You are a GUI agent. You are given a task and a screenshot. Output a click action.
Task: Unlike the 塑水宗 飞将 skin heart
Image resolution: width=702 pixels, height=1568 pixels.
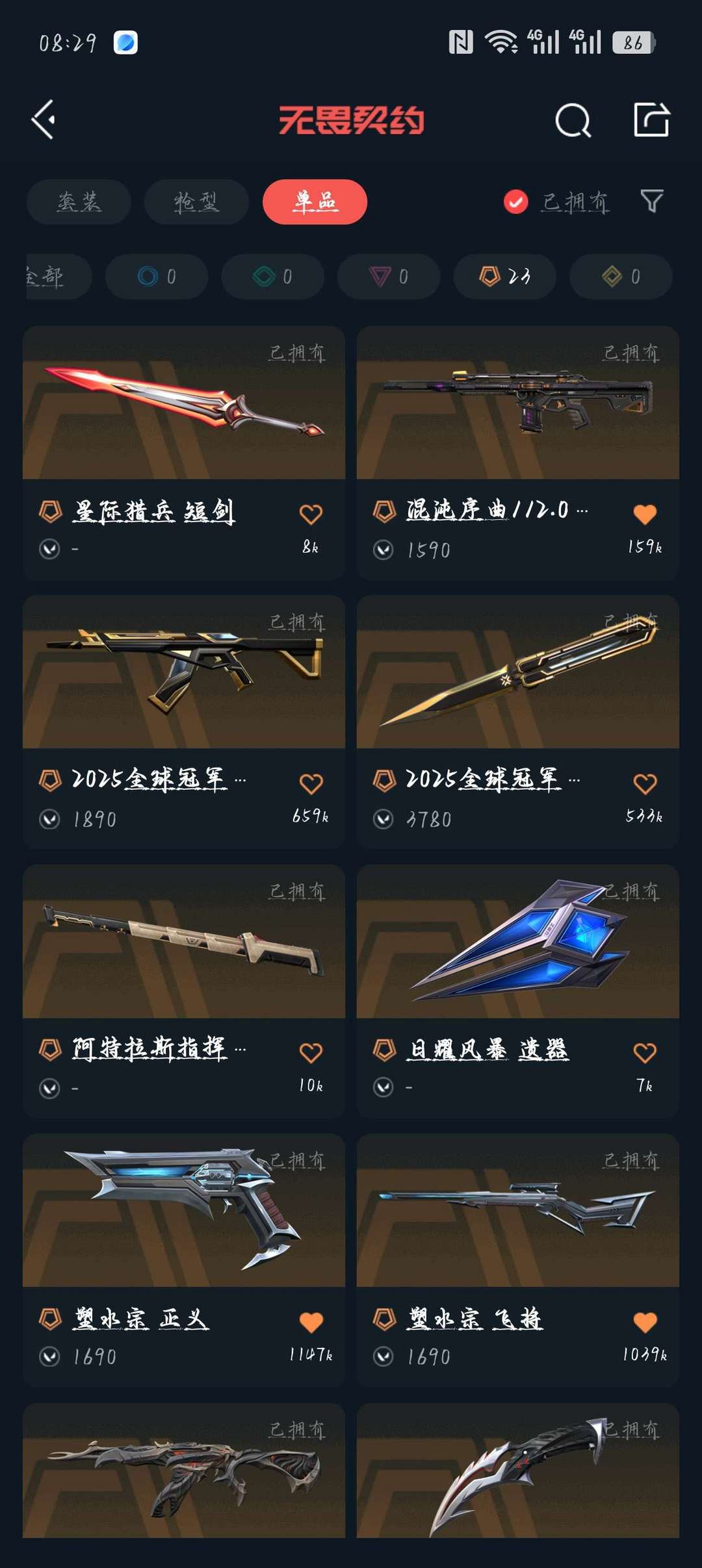tap(645, 1322)
